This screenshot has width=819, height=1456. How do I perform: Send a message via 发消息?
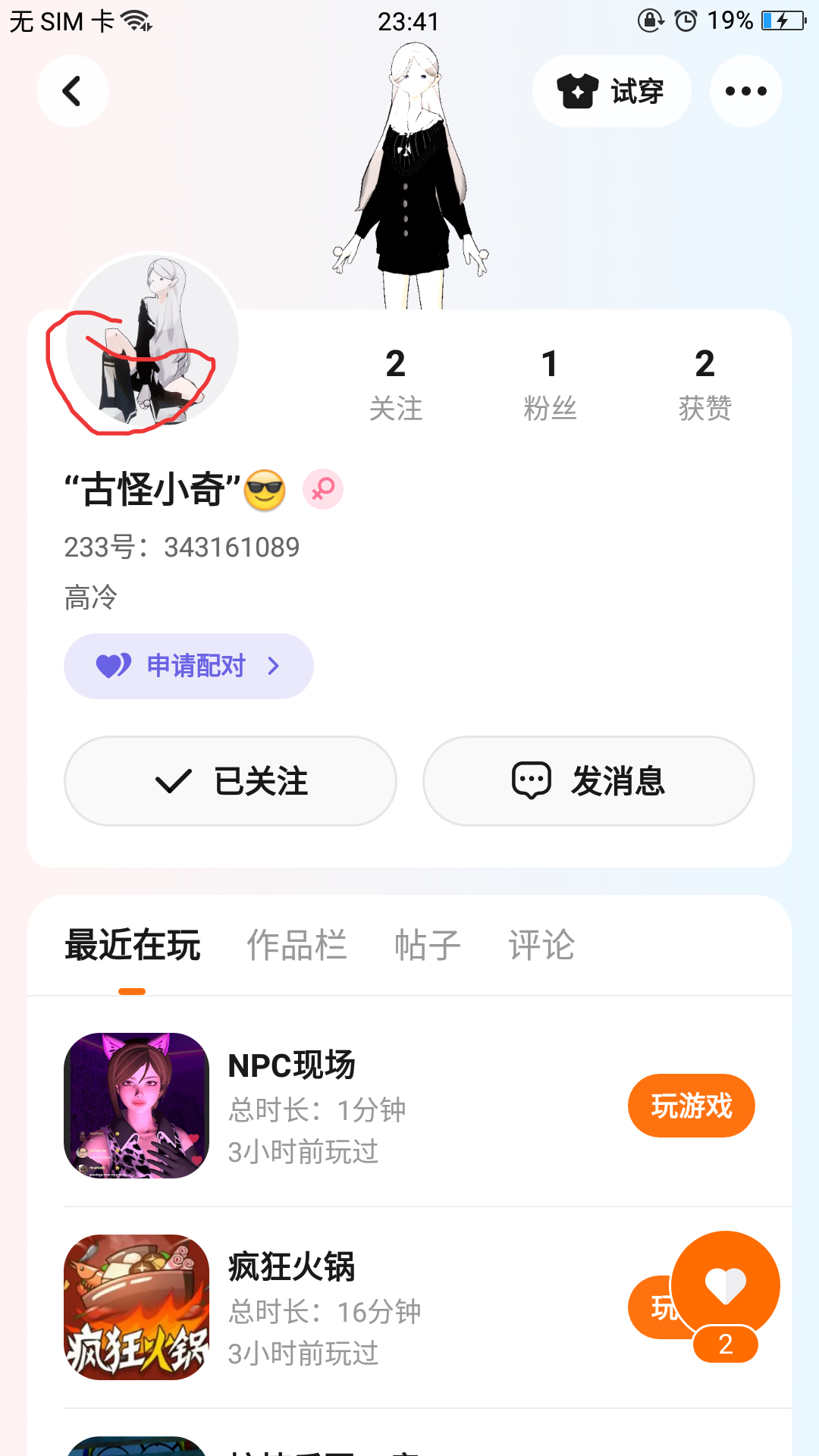(x=588, y=781)
